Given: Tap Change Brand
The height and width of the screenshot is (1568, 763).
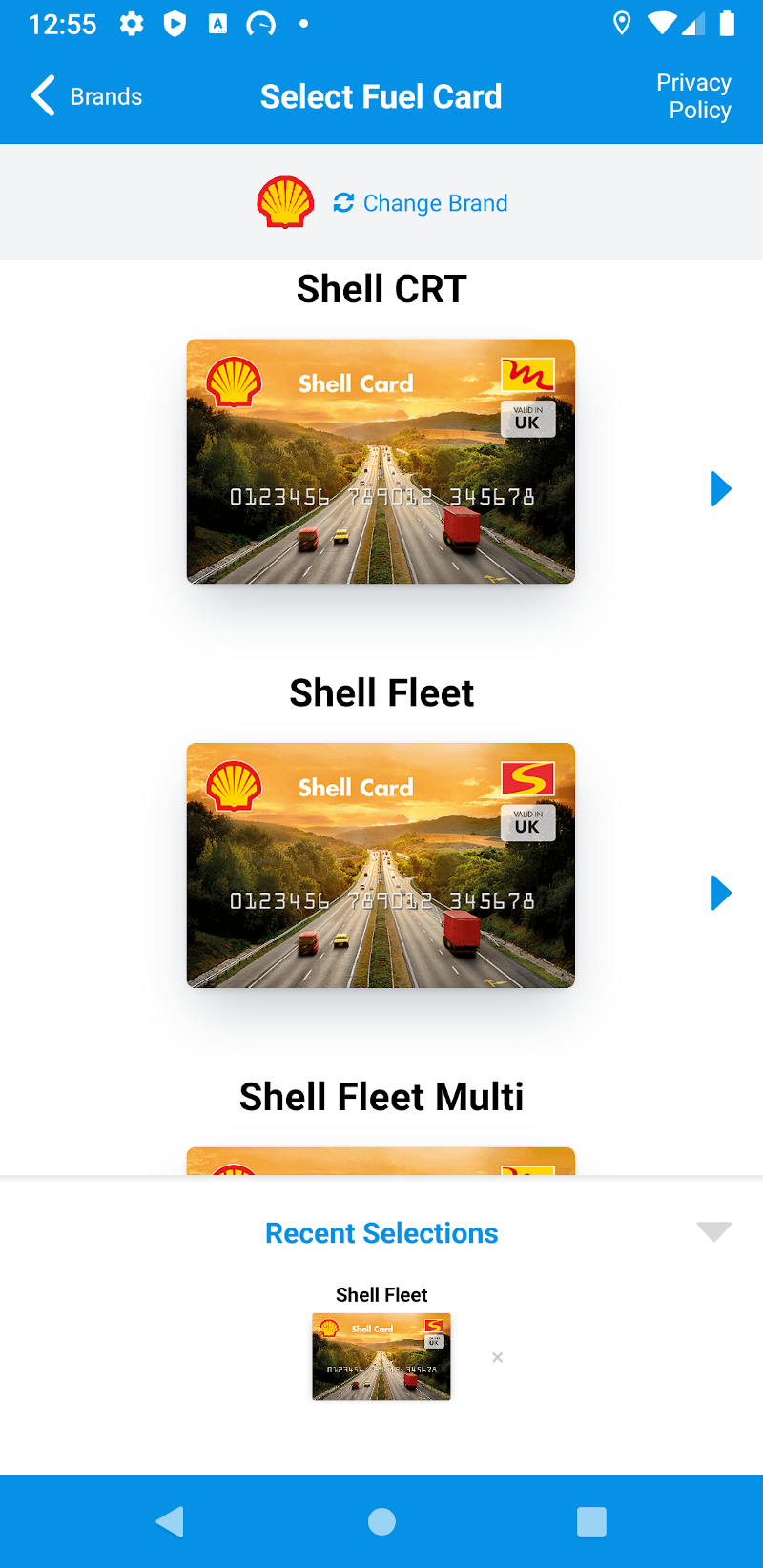Looking at the screenshot, I should tap(421, 203).
